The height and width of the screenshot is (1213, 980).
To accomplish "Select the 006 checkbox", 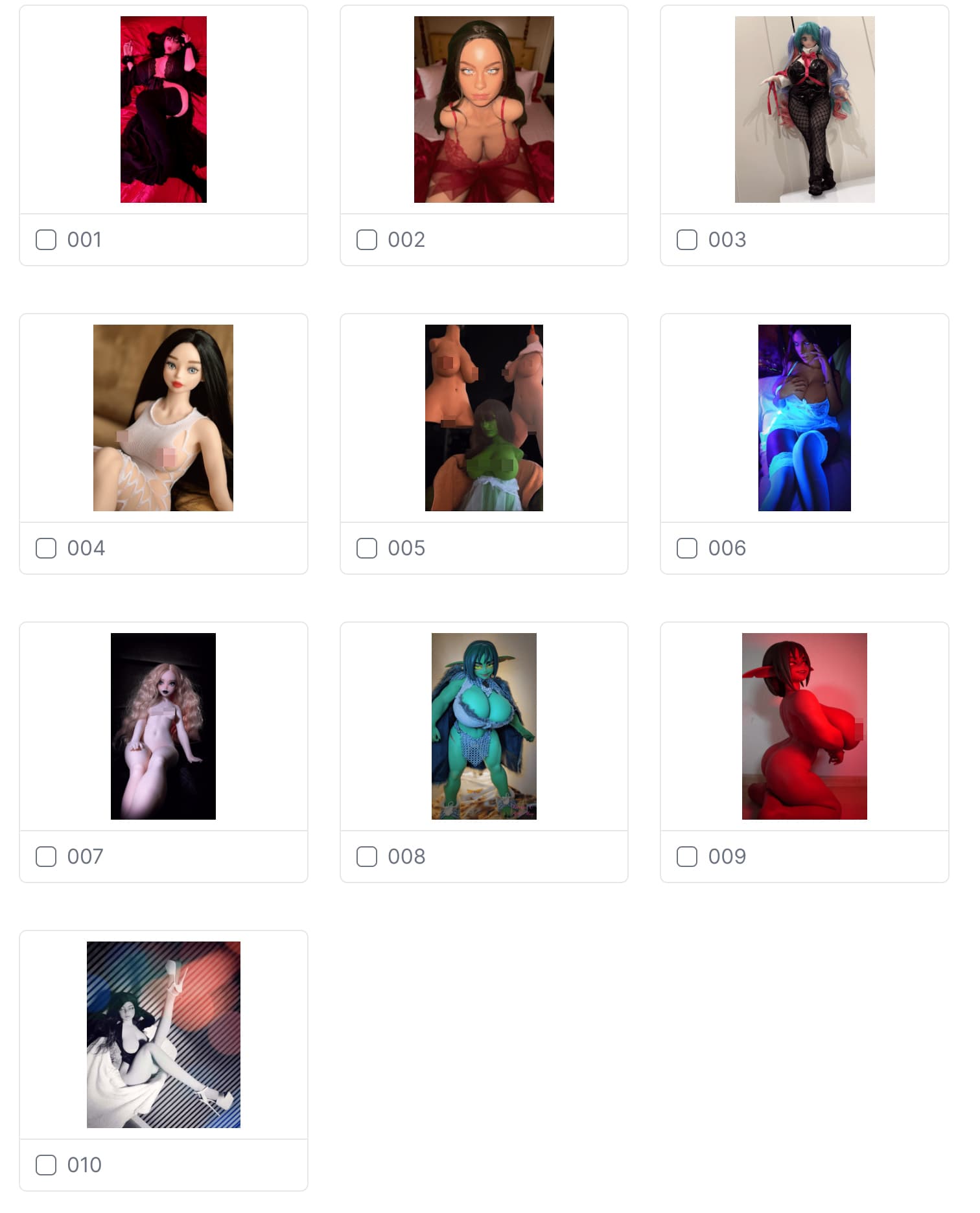I will tap(687, 548).
